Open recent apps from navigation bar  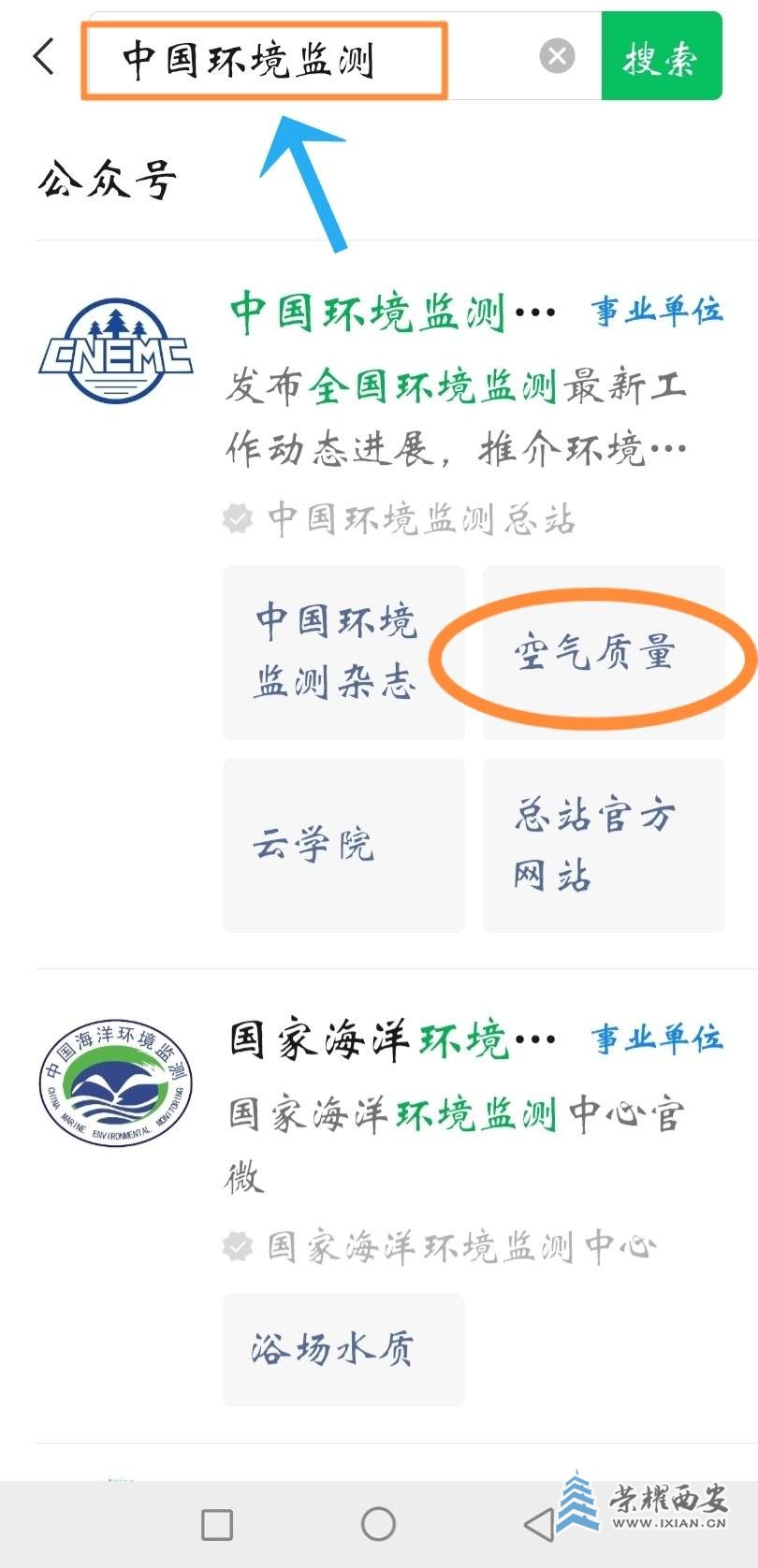[x=217, y=1524]
